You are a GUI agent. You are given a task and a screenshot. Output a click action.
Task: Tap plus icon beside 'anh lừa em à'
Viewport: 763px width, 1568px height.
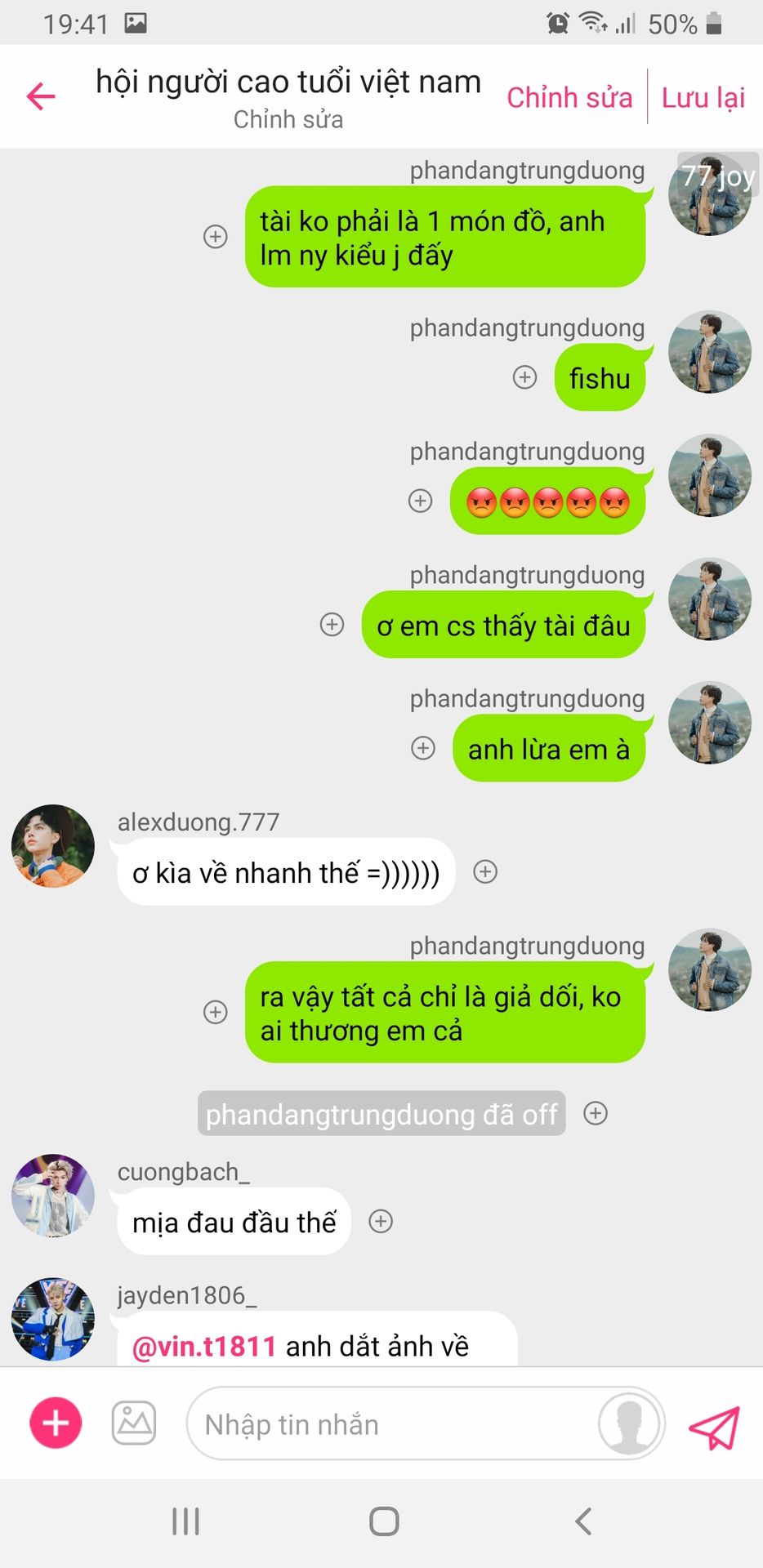point(423,748)
